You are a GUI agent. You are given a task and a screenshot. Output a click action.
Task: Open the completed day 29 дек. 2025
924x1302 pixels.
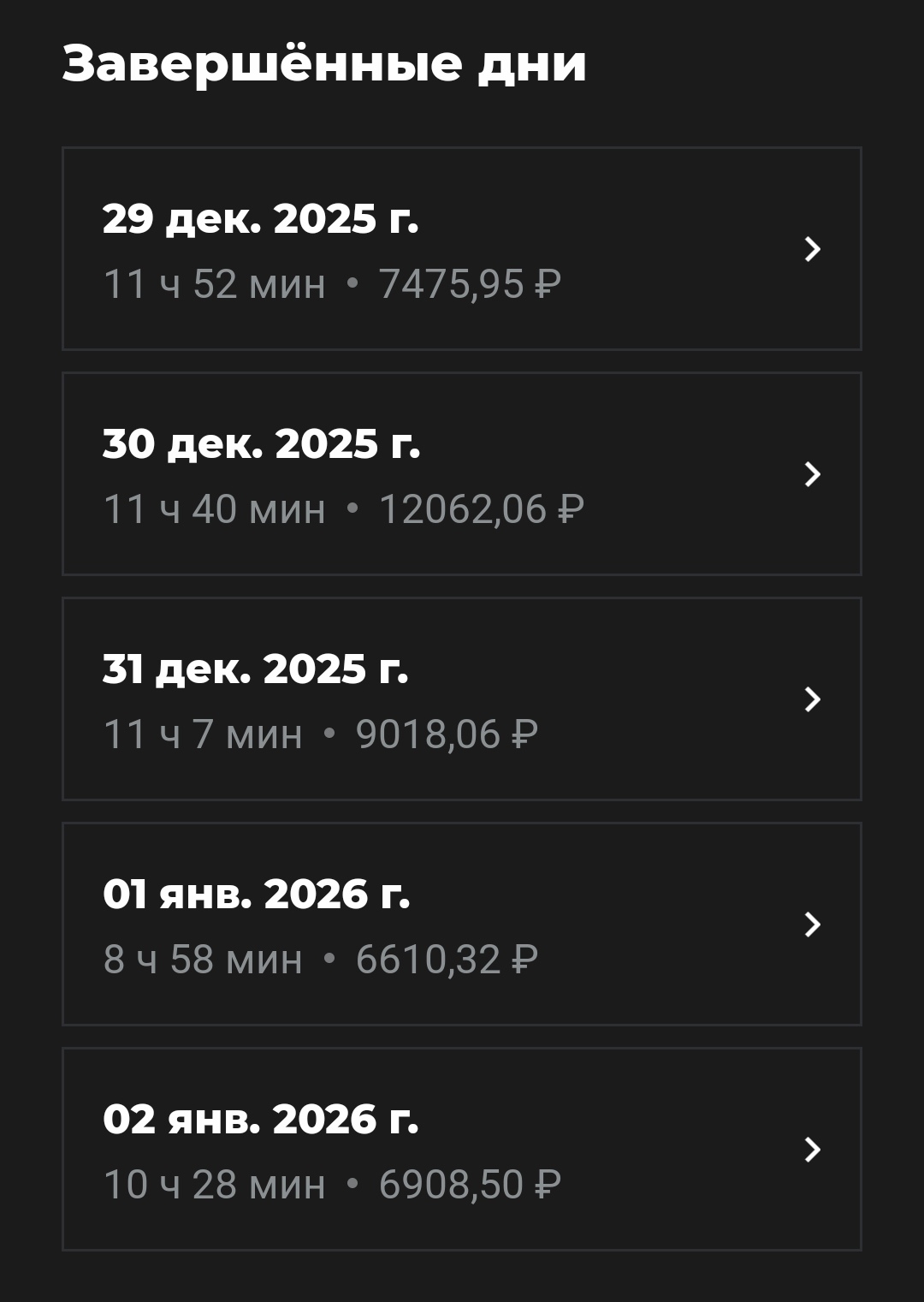point(461,249)
